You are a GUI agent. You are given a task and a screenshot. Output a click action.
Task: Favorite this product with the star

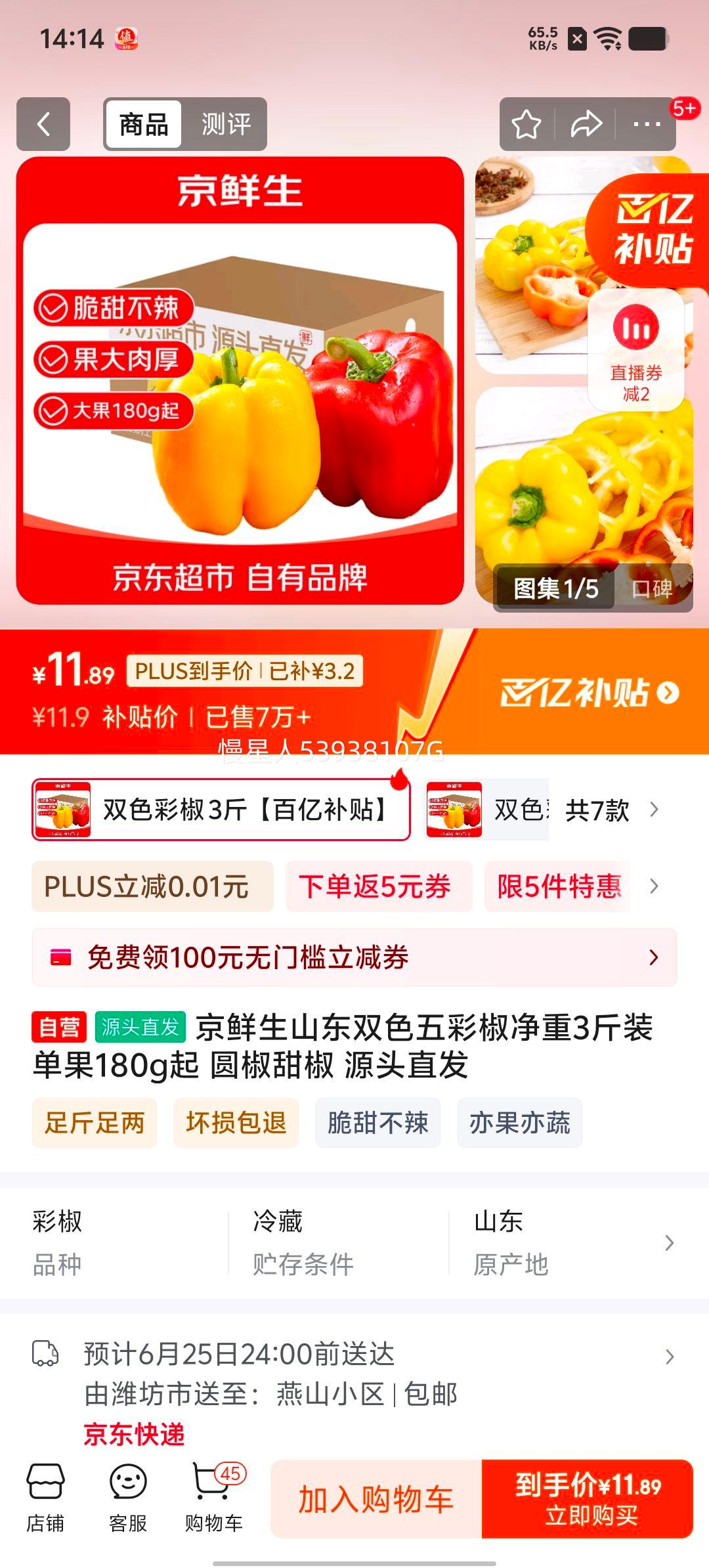pyautogui.click(x=526, y=124)
